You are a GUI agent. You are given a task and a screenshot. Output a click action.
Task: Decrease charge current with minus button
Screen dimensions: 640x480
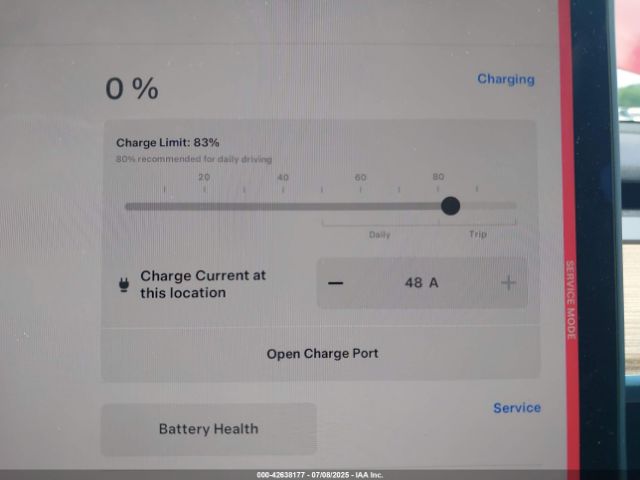click(336, 283)
